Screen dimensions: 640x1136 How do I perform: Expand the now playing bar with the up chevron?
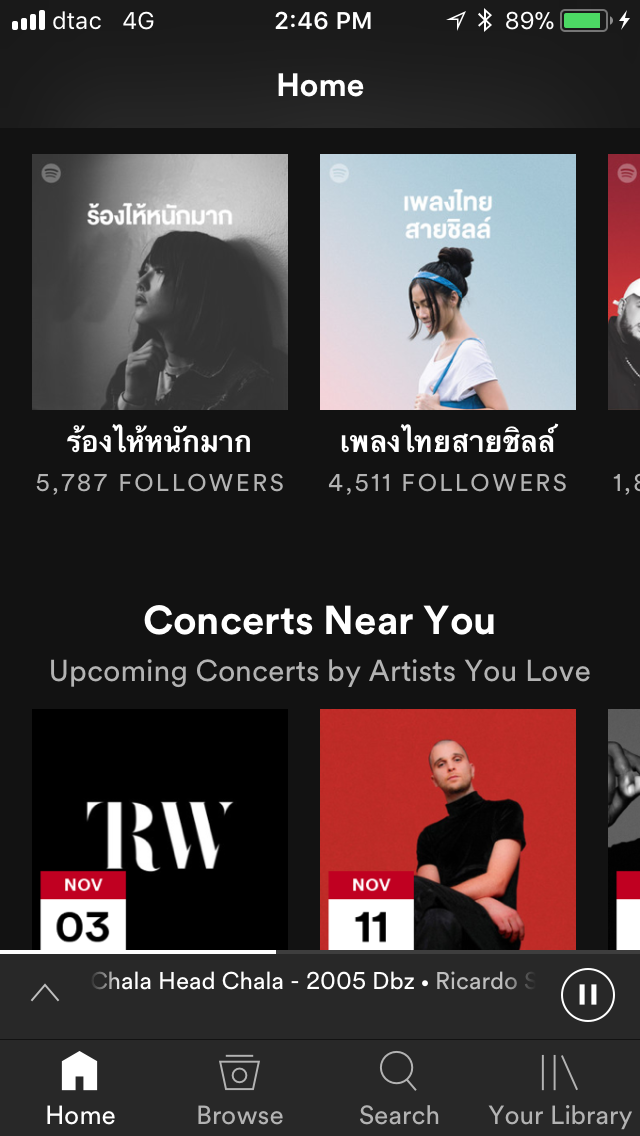[x=45, y=993]
